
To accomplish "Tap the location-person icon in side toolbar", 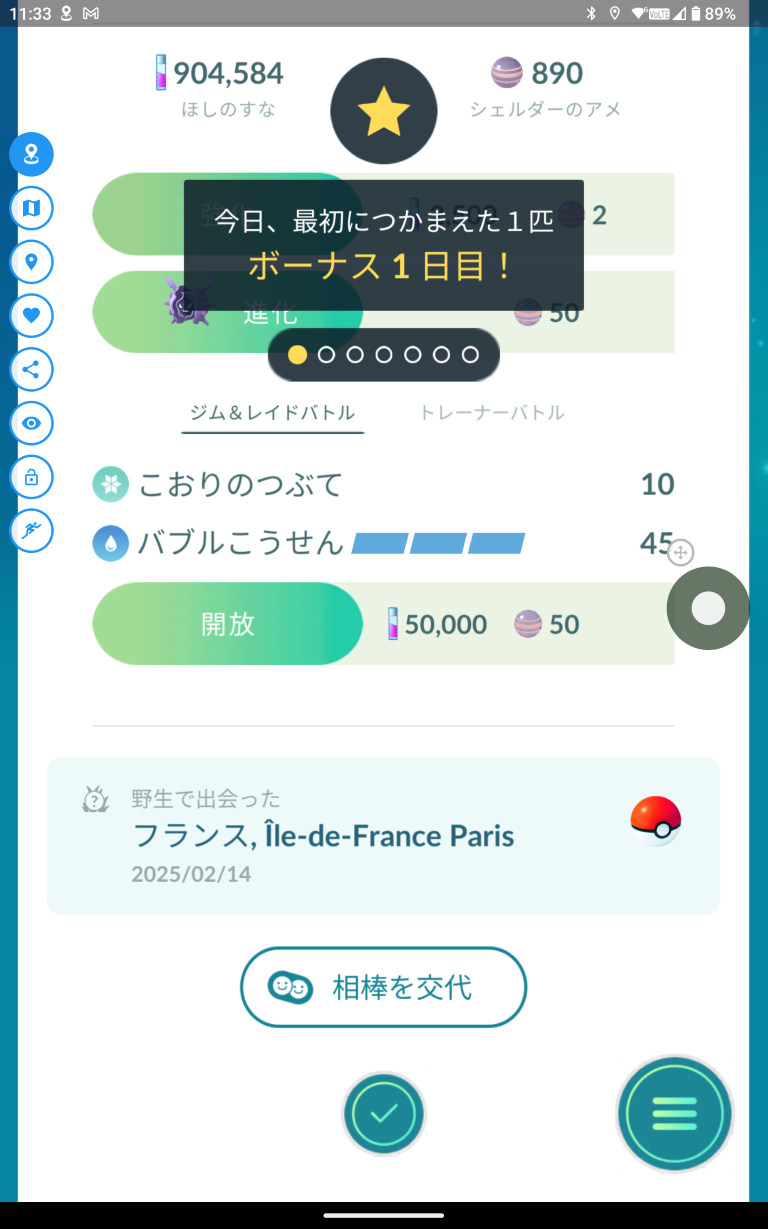I will [x=31, y=154].
